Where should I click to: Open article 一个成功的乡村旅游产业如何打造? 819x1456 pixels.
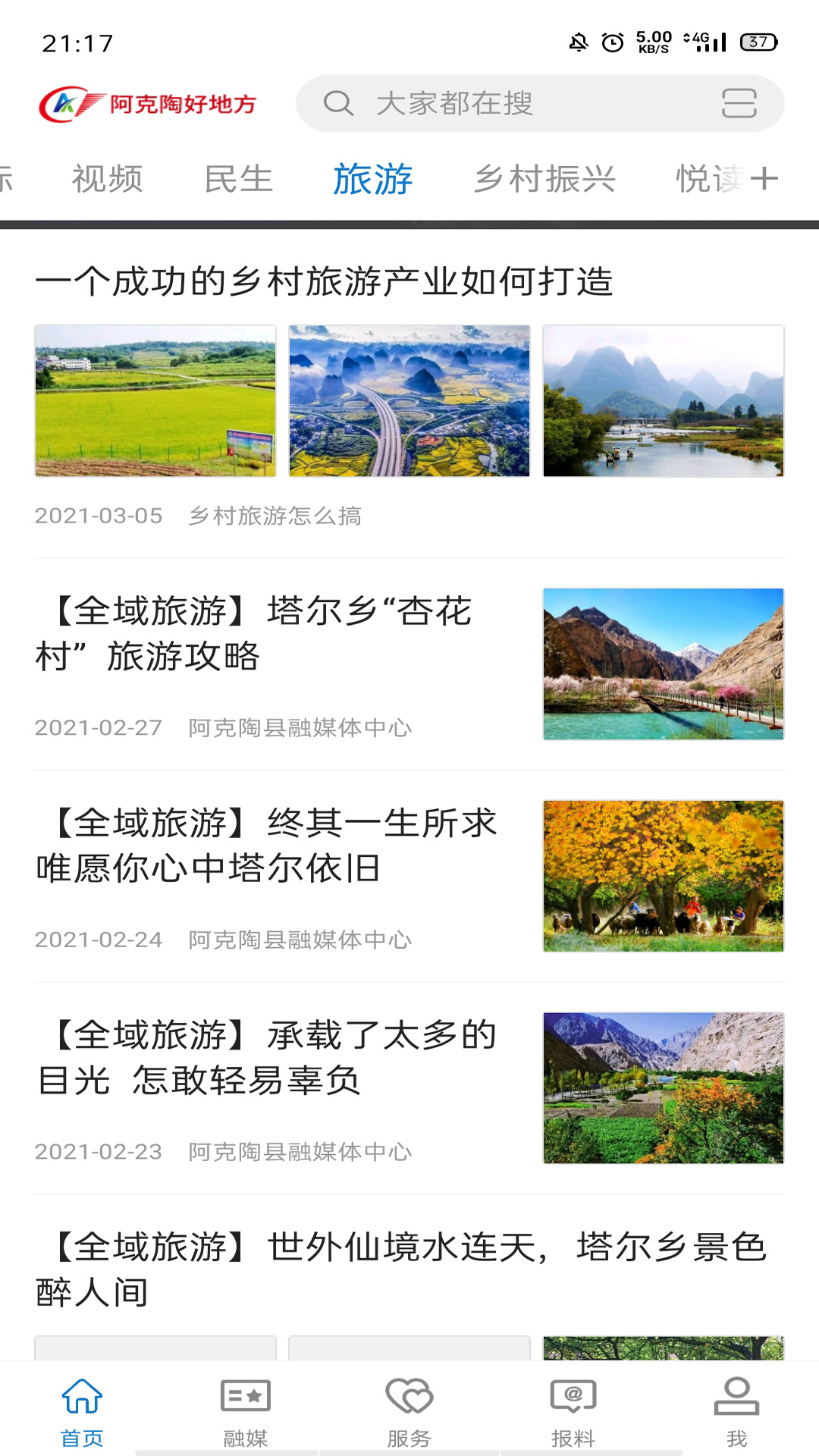pos(325,281)
